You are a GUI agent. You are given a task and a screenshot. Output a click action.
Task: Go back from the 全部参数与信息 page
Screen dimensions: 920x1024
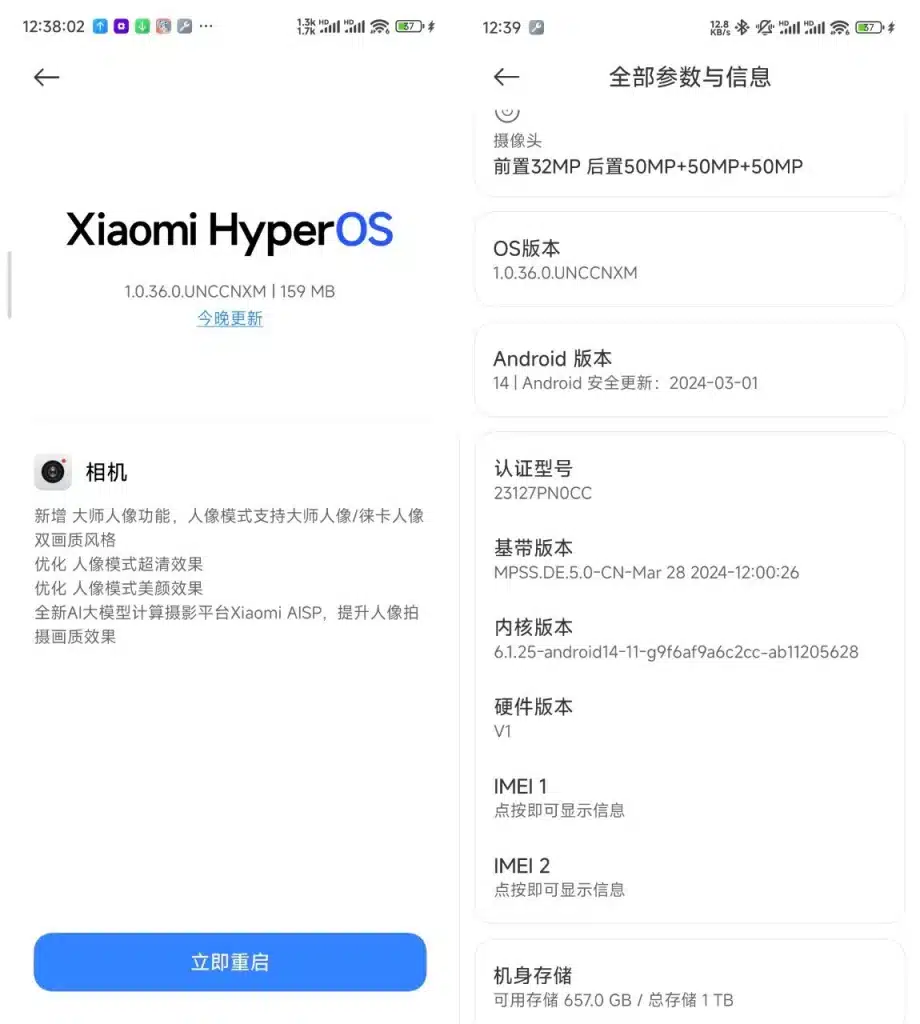point(506,78)
